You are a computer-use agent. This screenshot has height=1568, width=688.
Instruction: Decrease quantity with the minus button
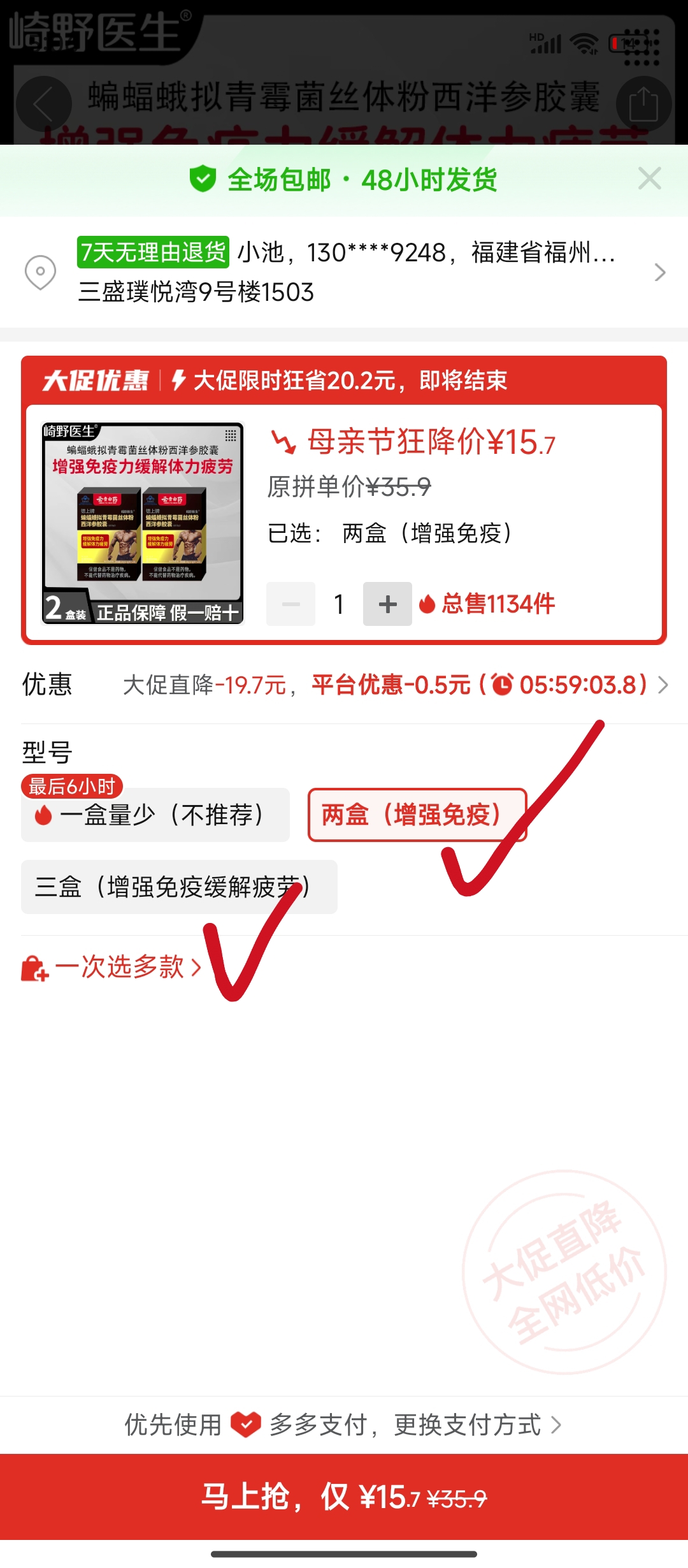pos(290,604)
